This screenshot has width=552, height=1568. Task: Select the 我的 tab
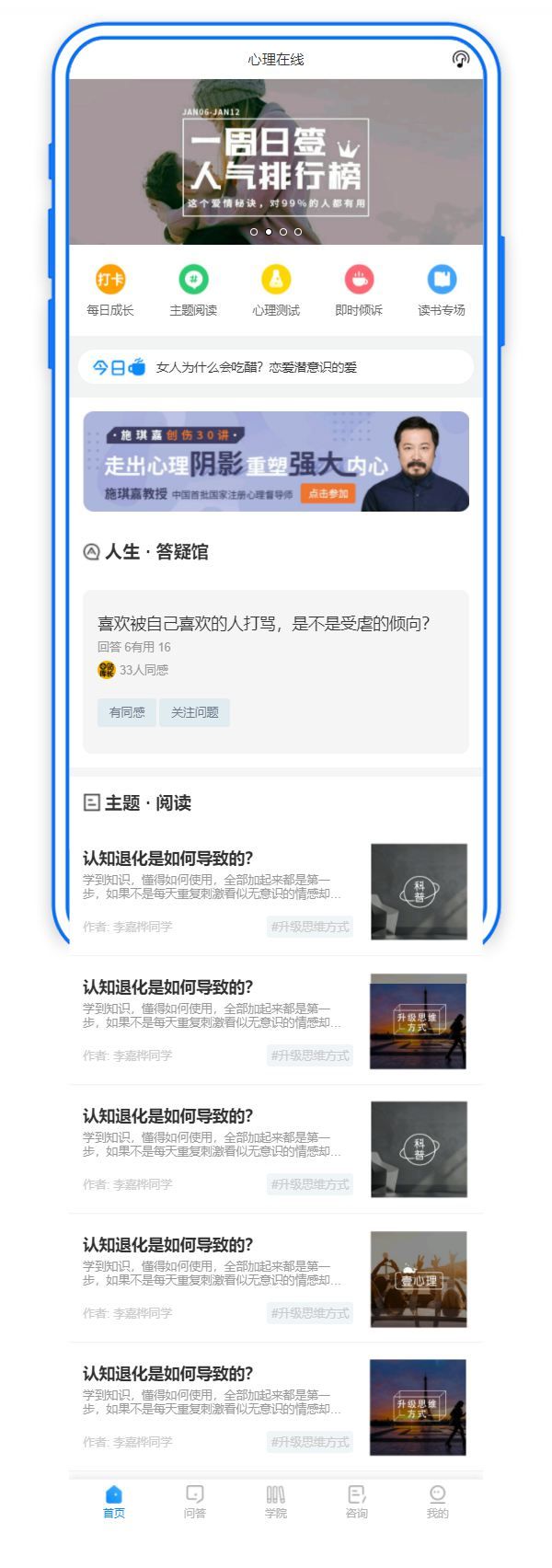(438, 1501)
